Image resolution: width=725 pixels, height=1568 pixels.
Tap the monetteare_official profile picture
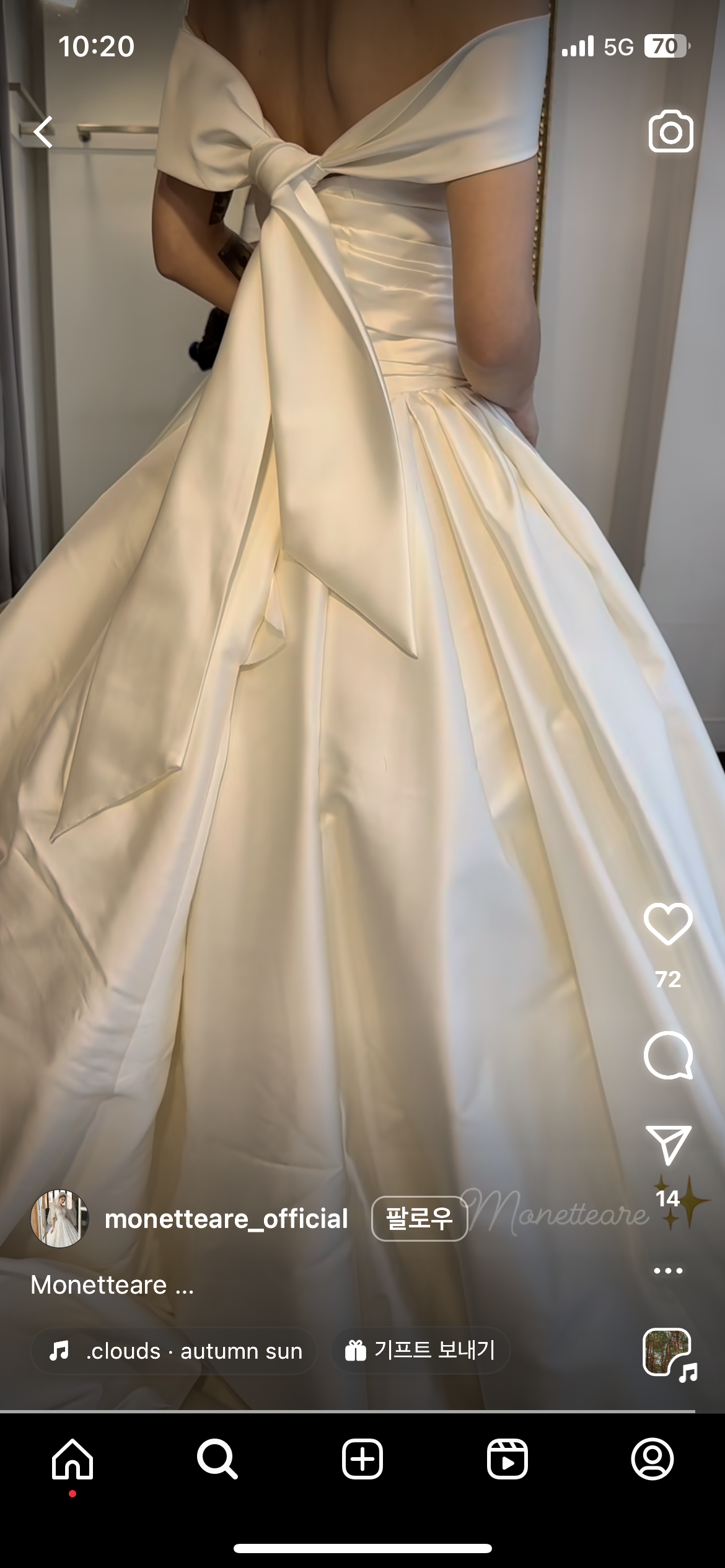(59, 1218)
